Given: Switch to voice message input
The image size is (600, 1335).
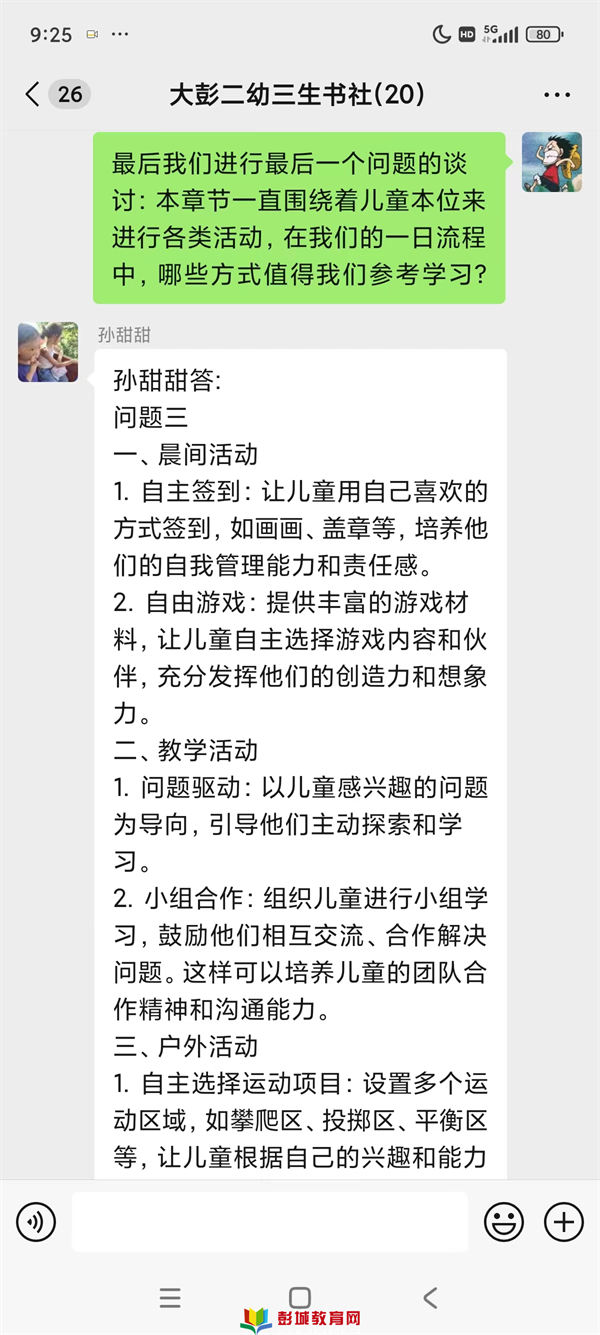Looking at the screenshot, I should click(36, 1221).
